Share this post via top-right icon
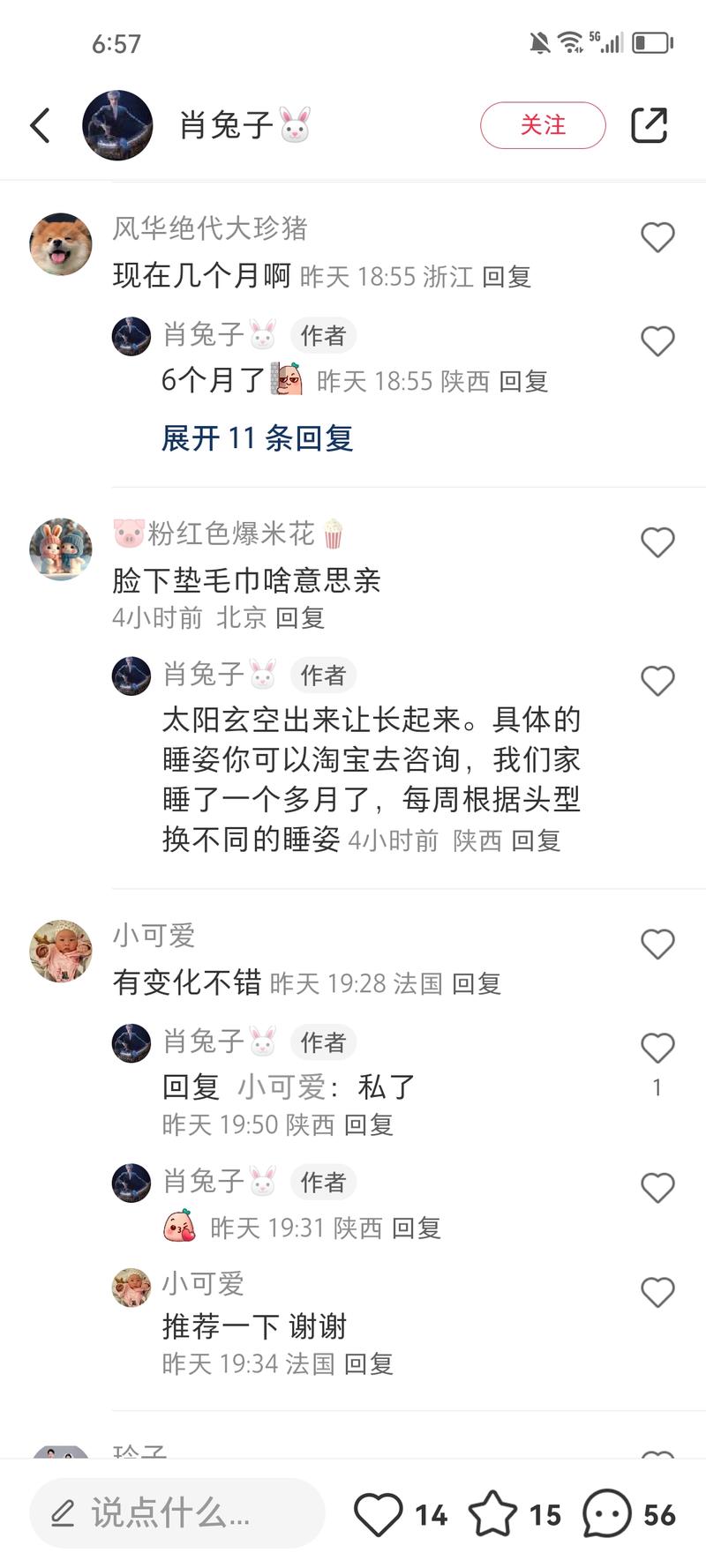Viewport: 706px width, 1568px height. pos(650,125)
